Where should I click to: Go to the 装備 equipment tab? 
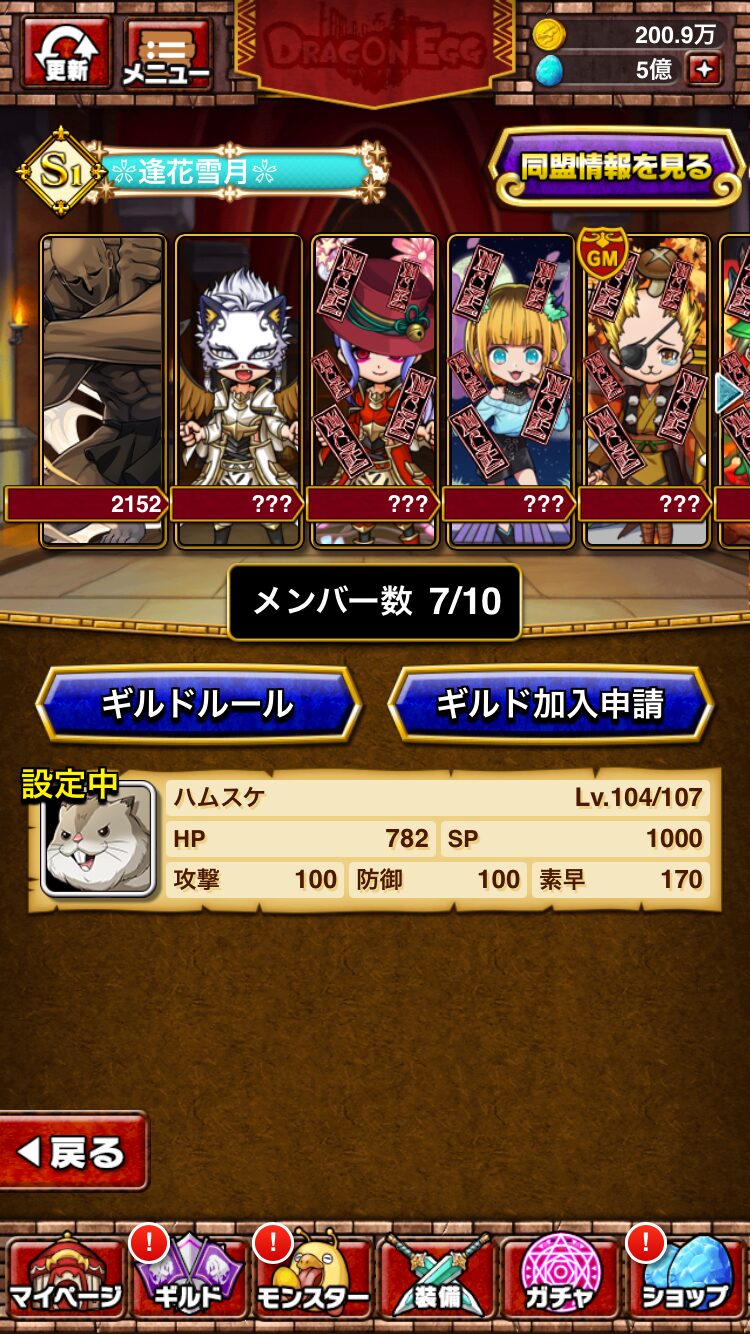tap(437, 1277)
